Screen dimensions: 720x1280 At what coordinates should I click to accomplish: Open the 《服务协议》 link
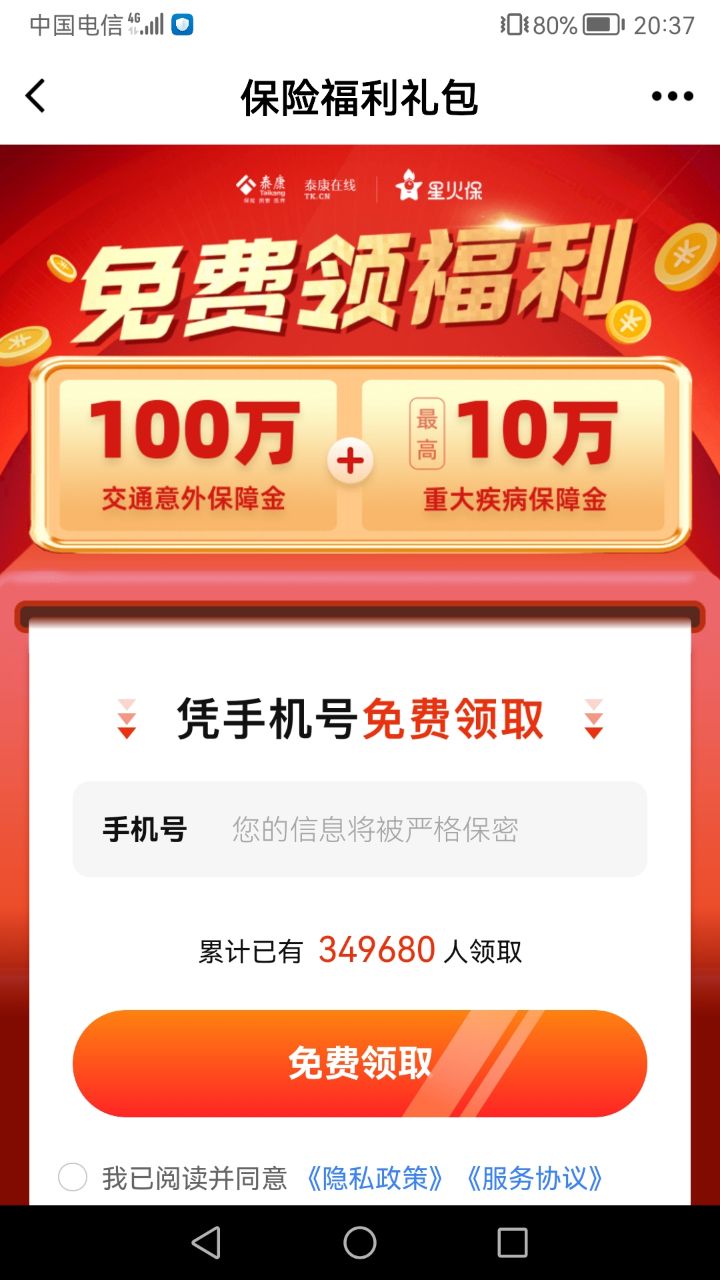pos(535,1178)
